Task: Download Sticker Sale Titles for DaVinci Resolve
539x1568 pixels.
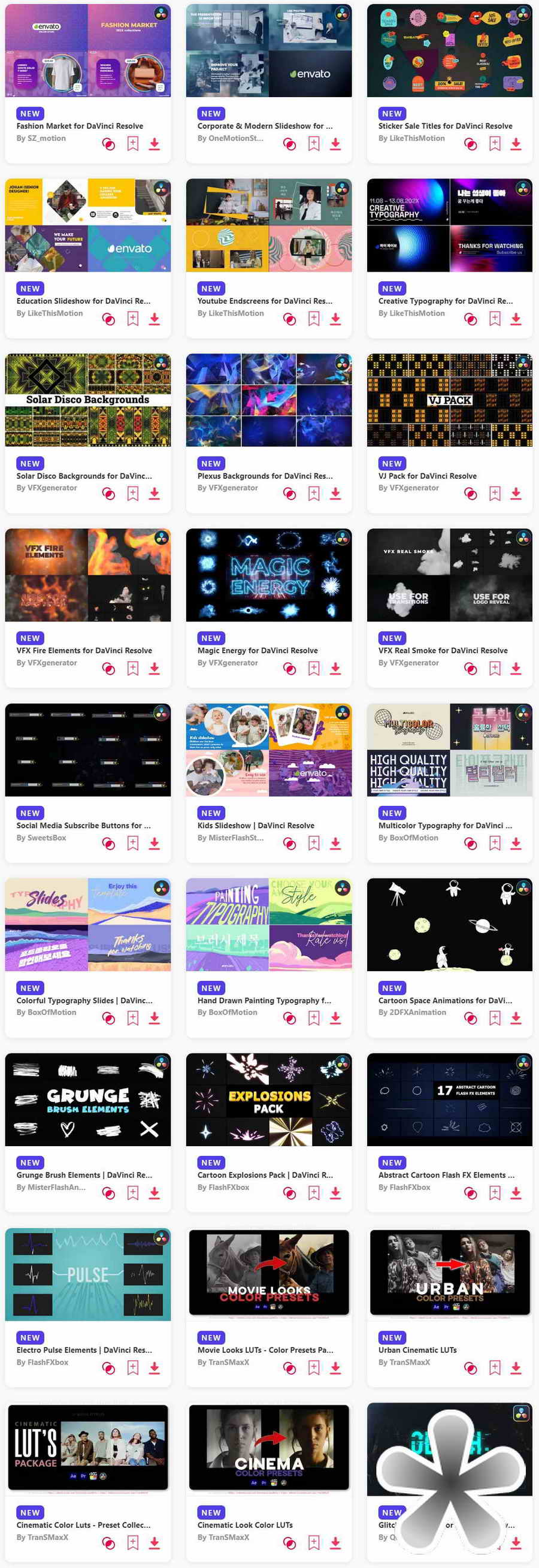Action: [515, 144]
